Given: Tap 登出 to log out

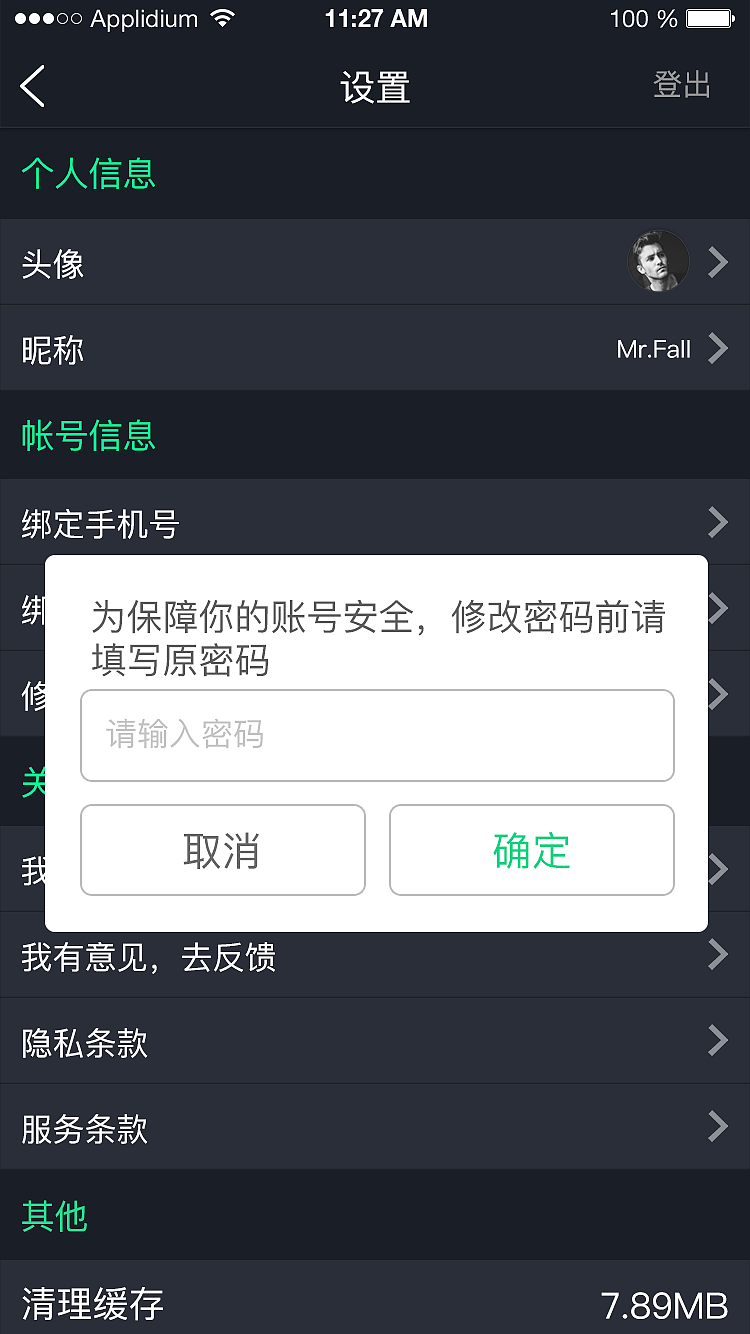Looking at the screenshot, I should click(684, 86).
